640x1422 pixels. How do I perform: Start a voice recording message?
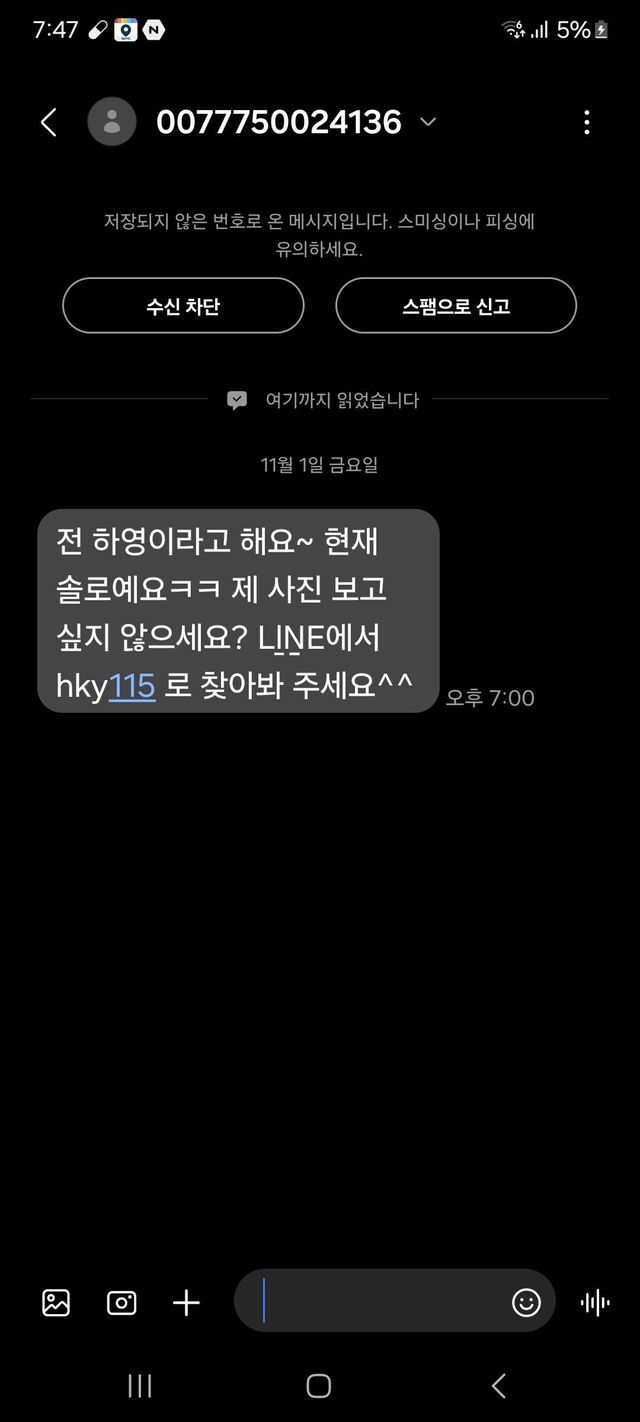tap(596, 1302)
